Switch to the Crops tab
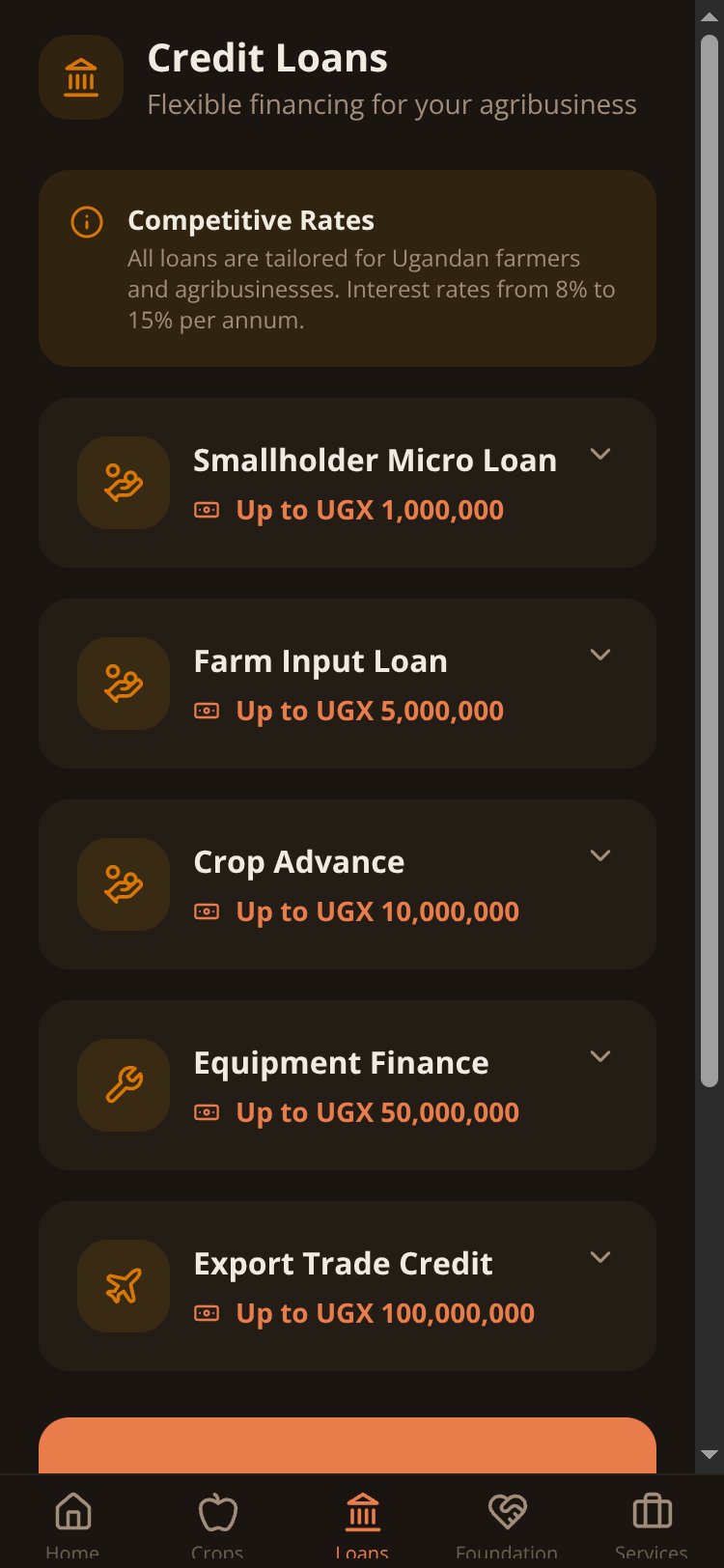 pos(217,1524)
